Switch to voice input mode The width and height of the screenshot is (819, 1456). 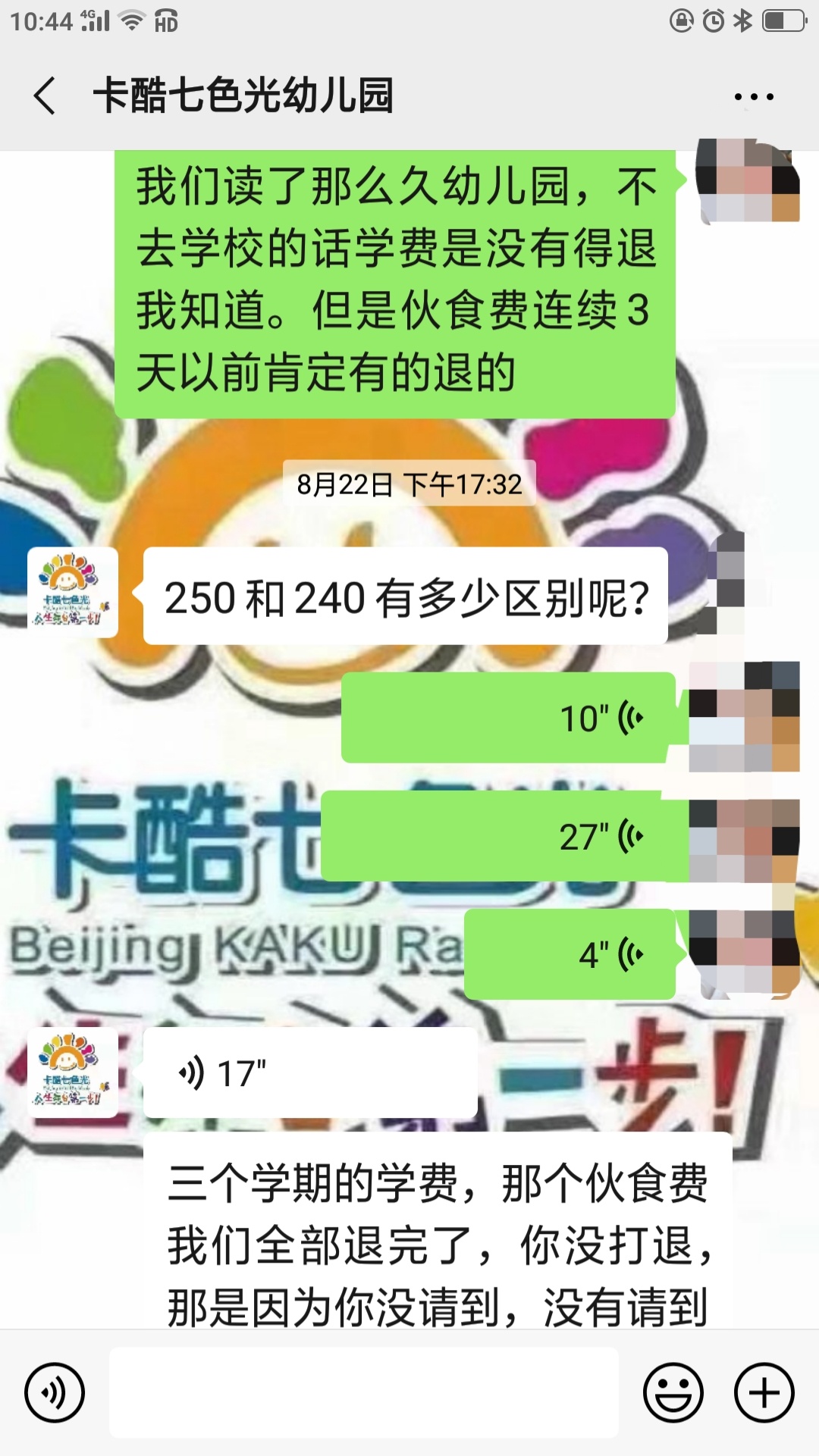(x=54, y=1393)
